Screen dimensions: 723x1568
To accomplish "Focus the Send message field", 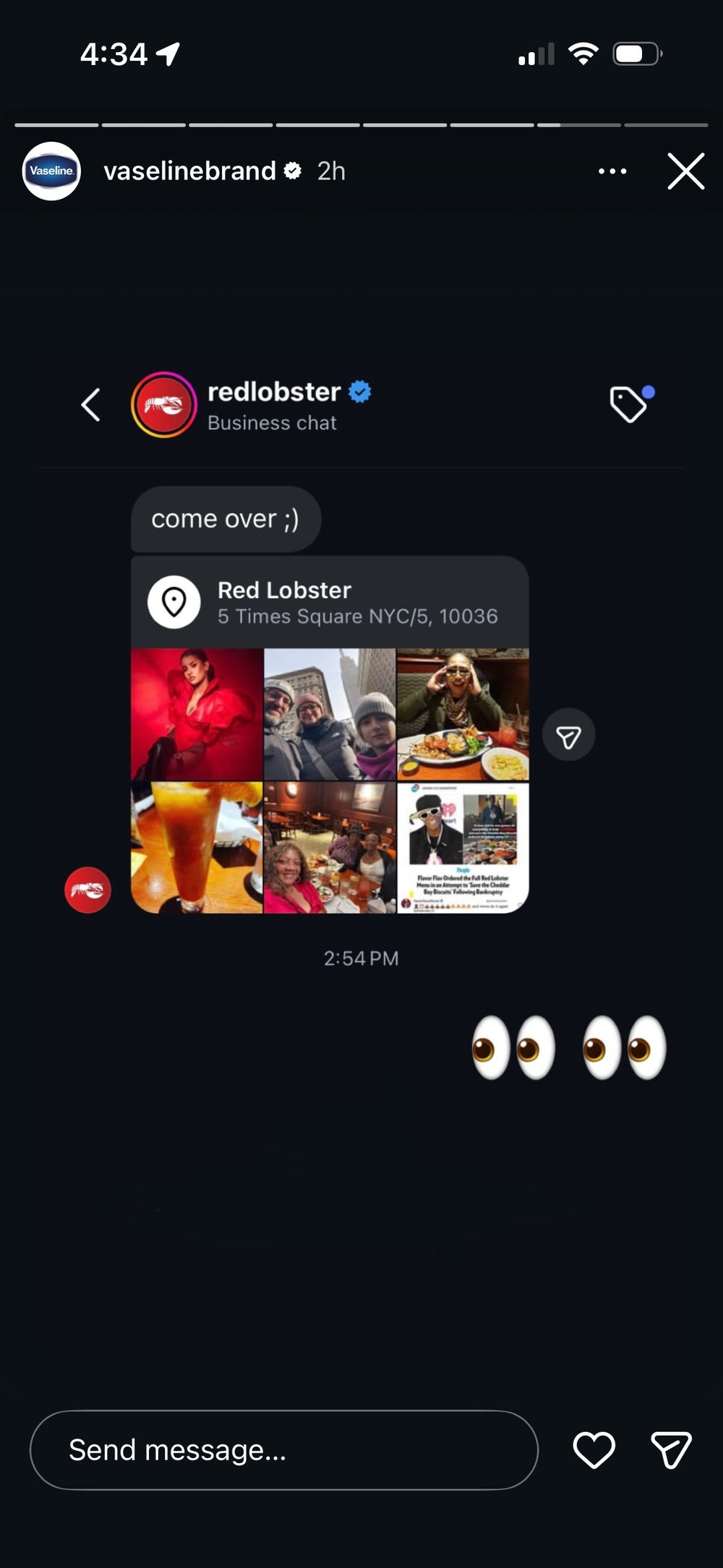I will click(x=284, y=1449).
